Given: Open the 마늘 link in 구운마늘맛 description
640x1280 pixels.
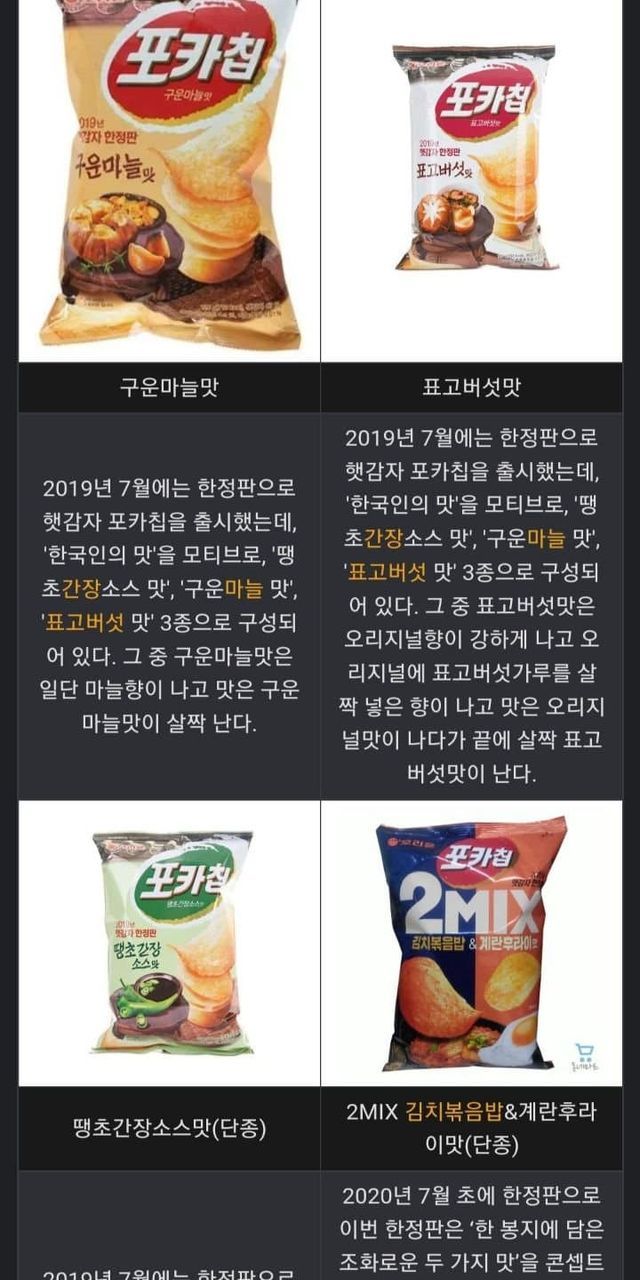Looking at the screenshot, I should (243, 586).
